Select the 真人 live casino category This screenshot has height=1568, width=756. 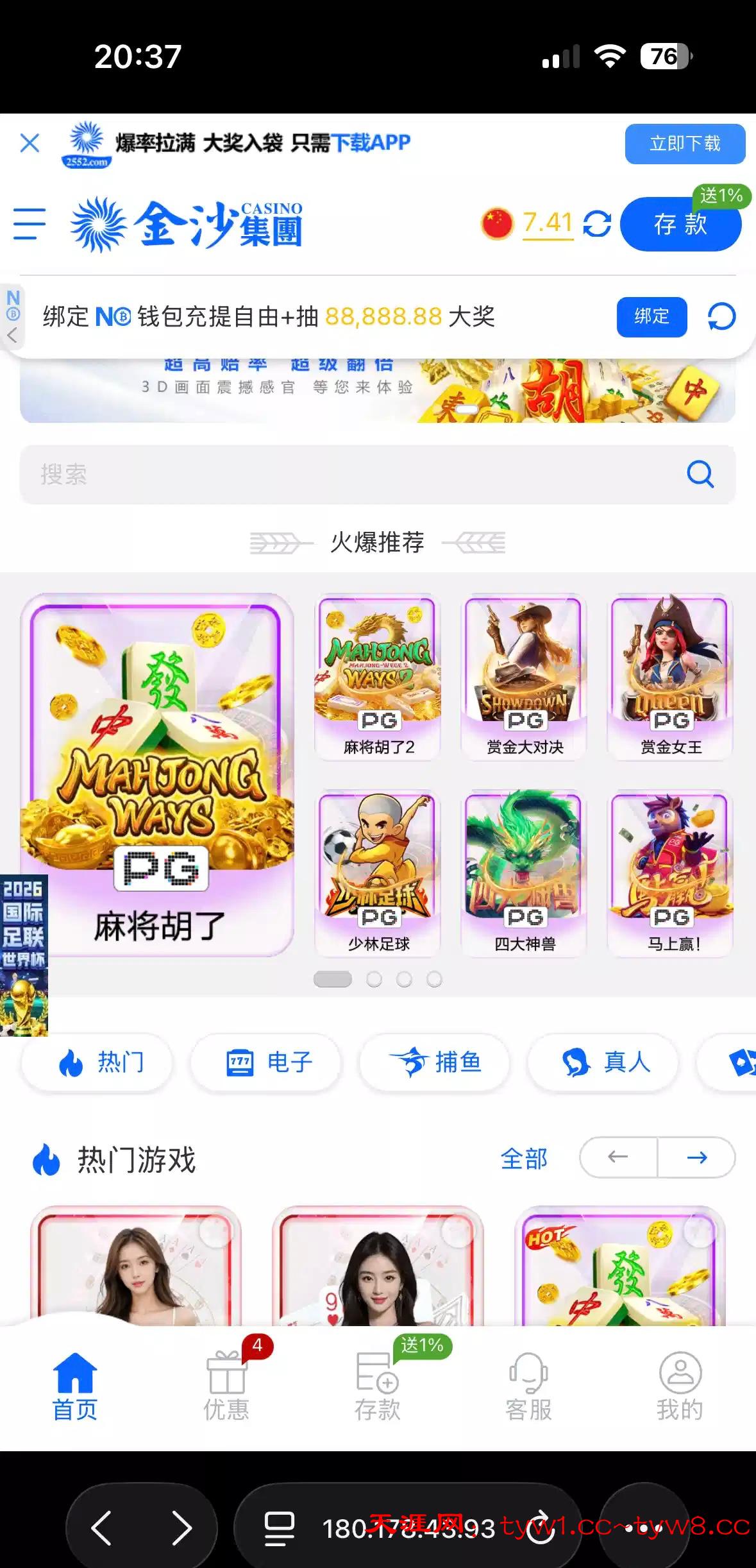pyautogui.click(x=604, y=1062)
